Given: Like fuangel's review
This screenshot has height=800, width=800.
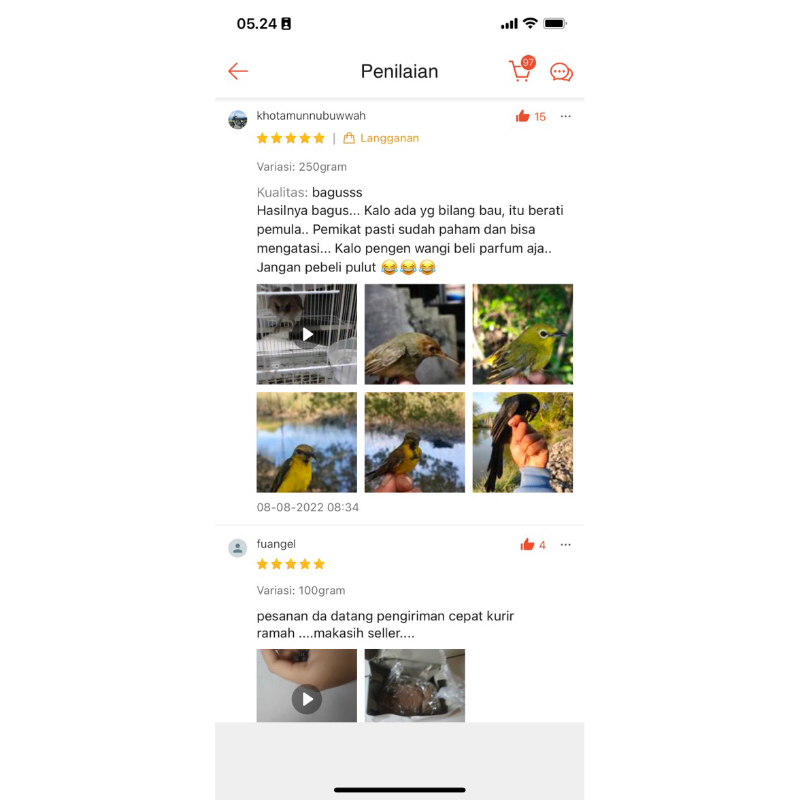Looking at the screenshot, I should pyautogui.click(x=527, y=545).
